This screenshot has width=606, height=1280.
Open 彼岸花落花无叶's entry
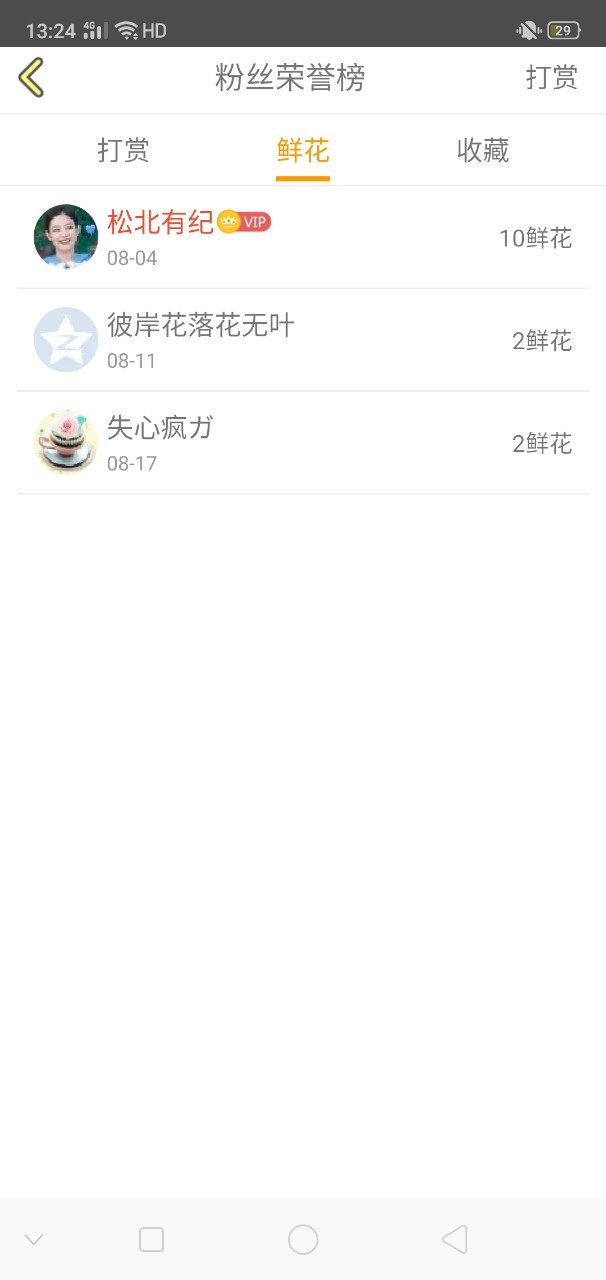tap(303, 340)
